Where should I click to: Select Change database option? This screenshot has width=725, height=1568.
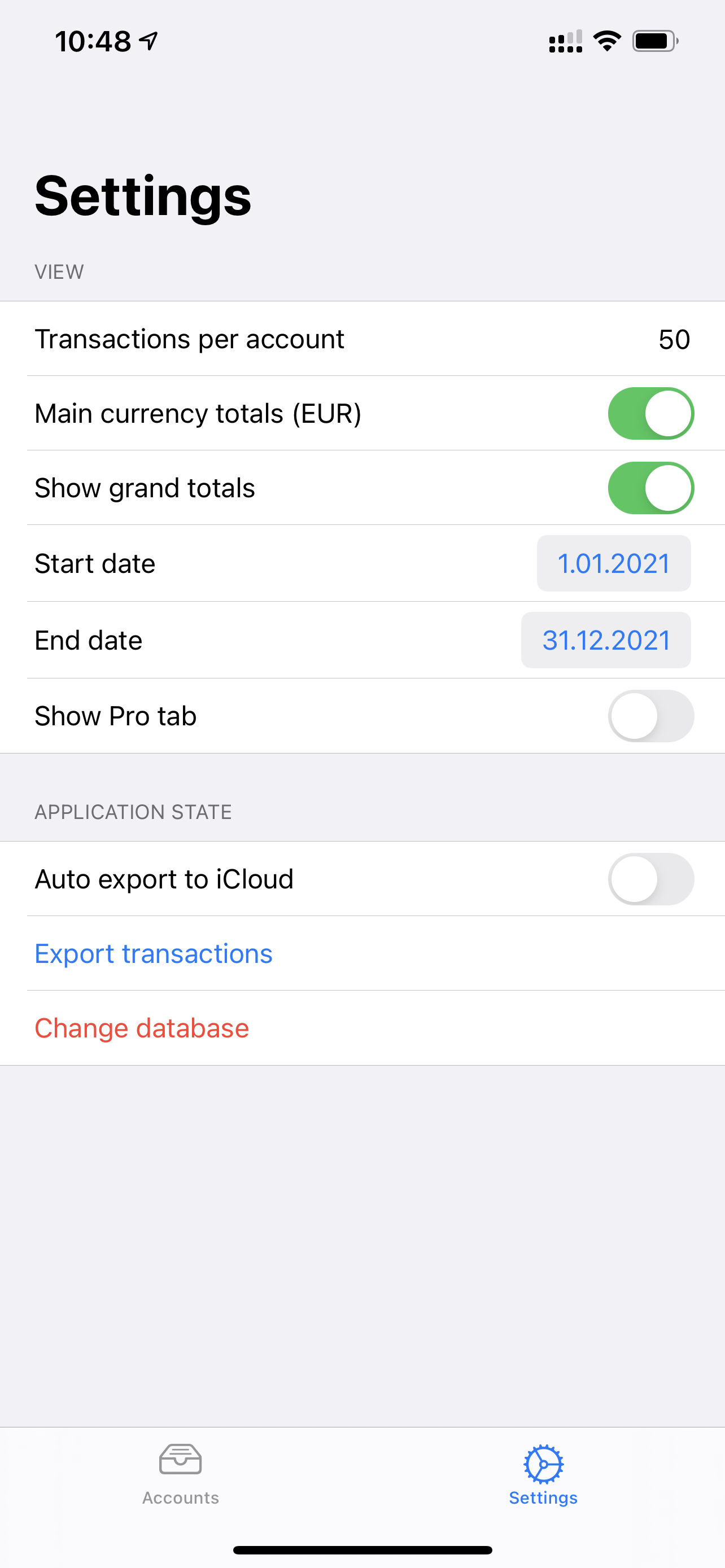(x=142, y=1028)
